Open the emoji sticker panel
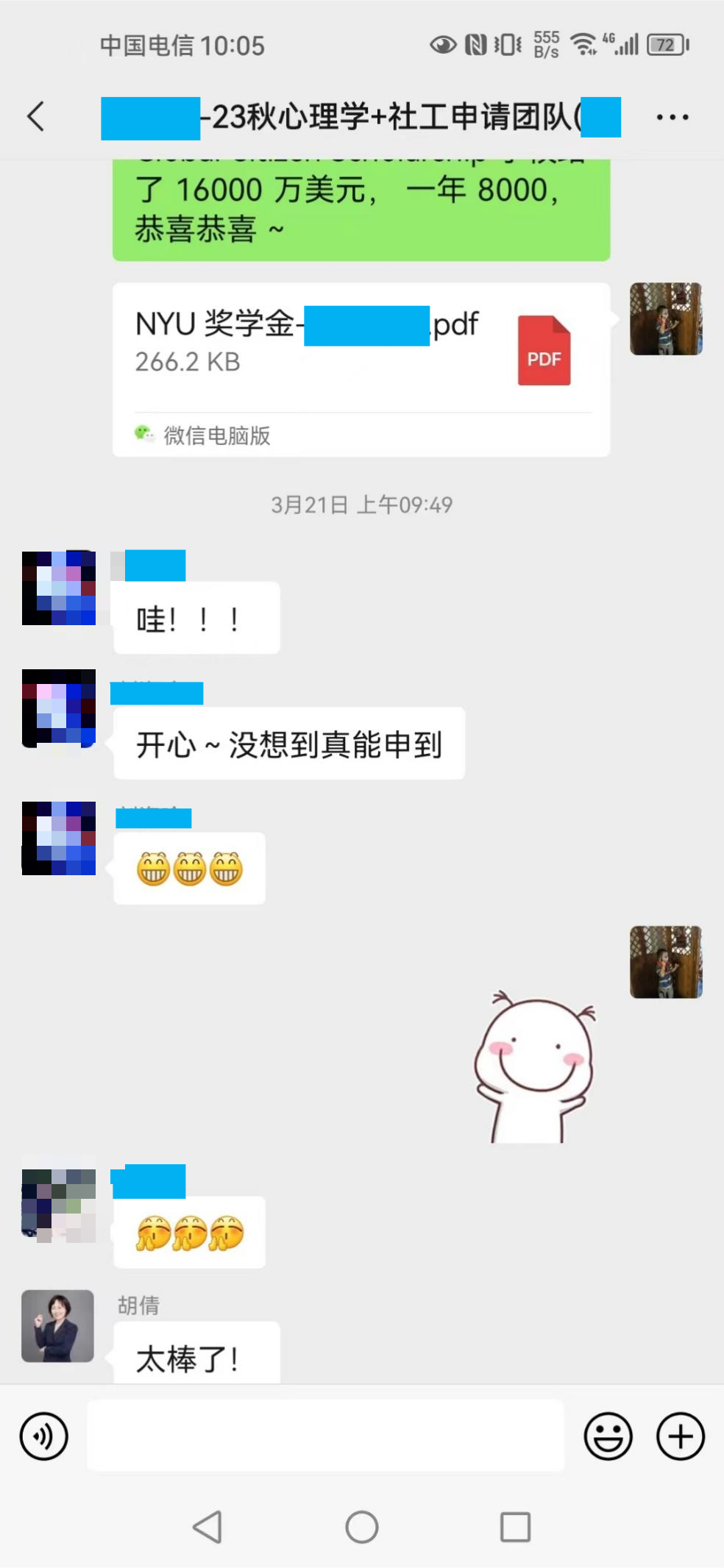This screenshot has width=724, height=1568. (608, 1436)
